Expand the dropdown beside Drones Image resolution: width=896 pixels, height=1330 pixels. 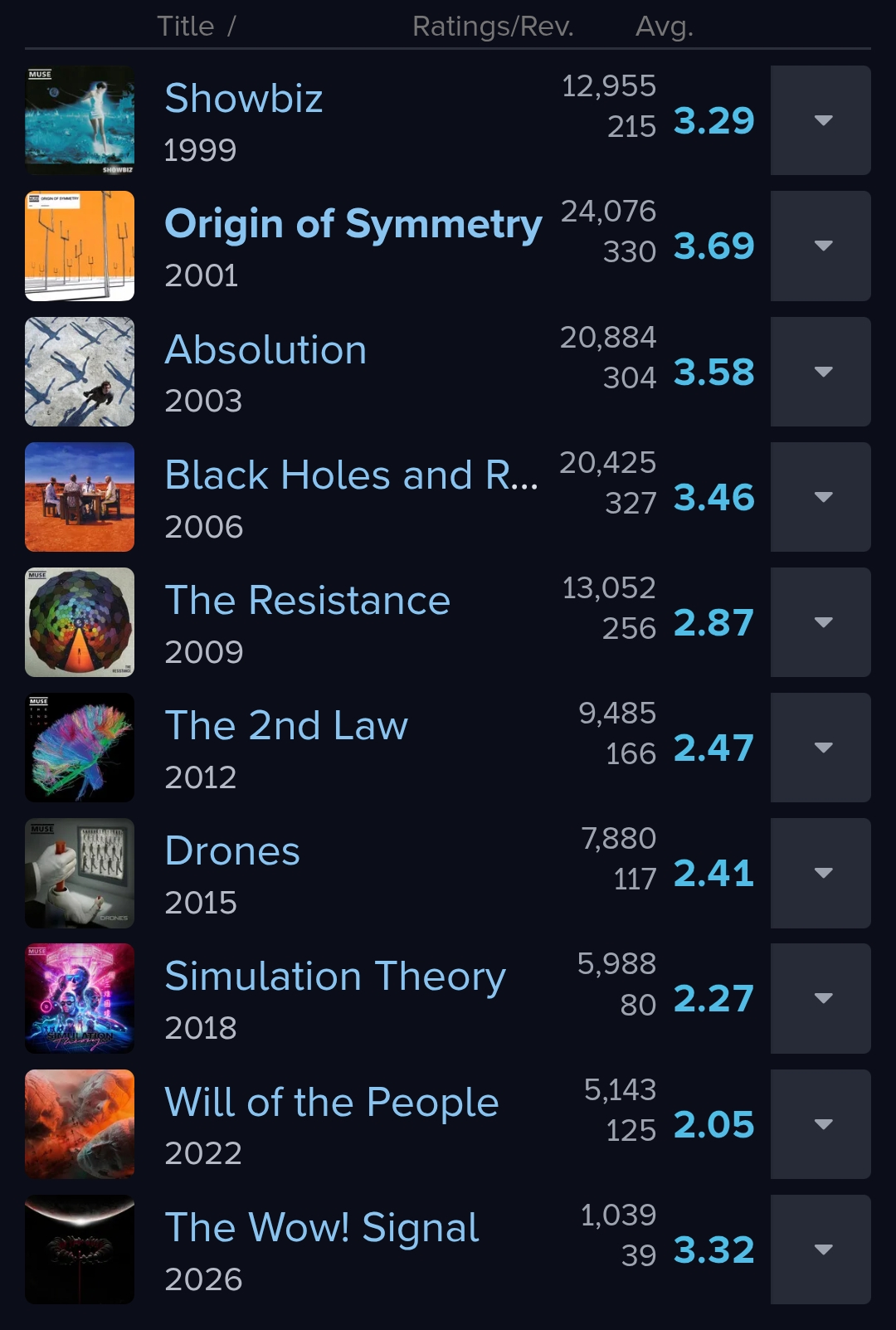821,873
